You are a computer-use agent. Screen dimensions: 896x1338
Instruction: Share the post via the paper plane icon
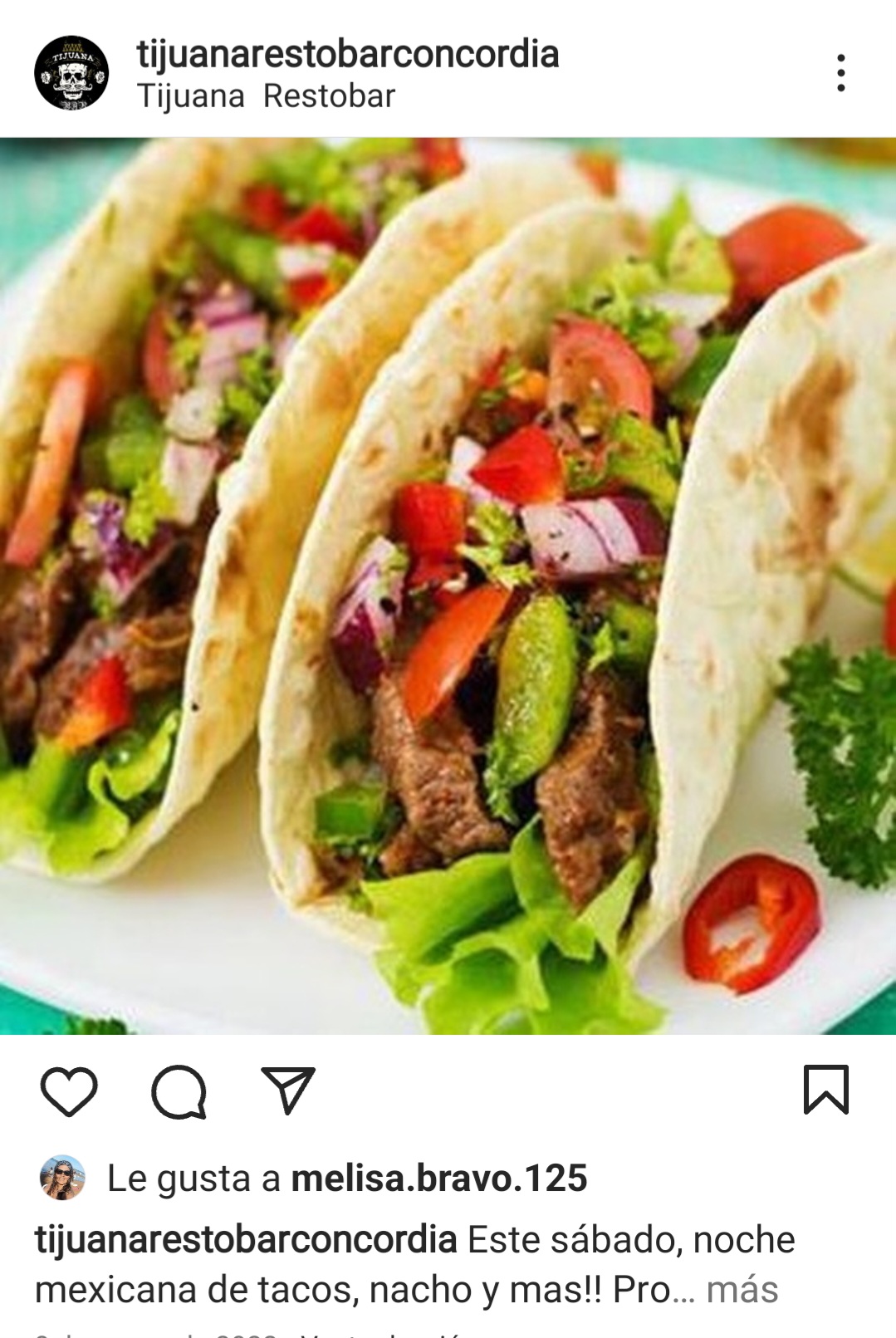288,1089
